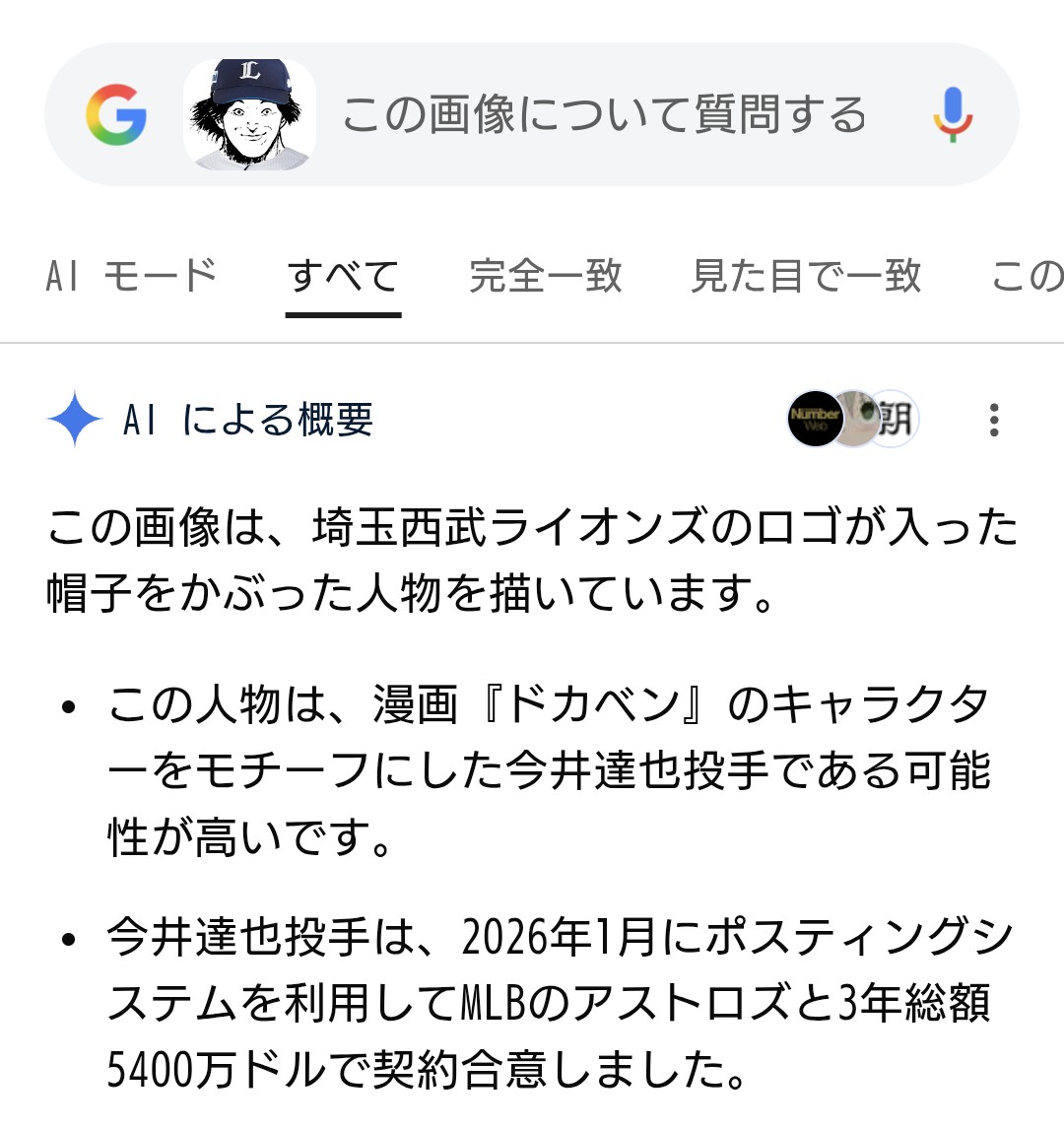The width and height of the screenshot is (1064, 1128).
Task: Tap the searched image thumbnail in search bar
Action: pos(249,114)
